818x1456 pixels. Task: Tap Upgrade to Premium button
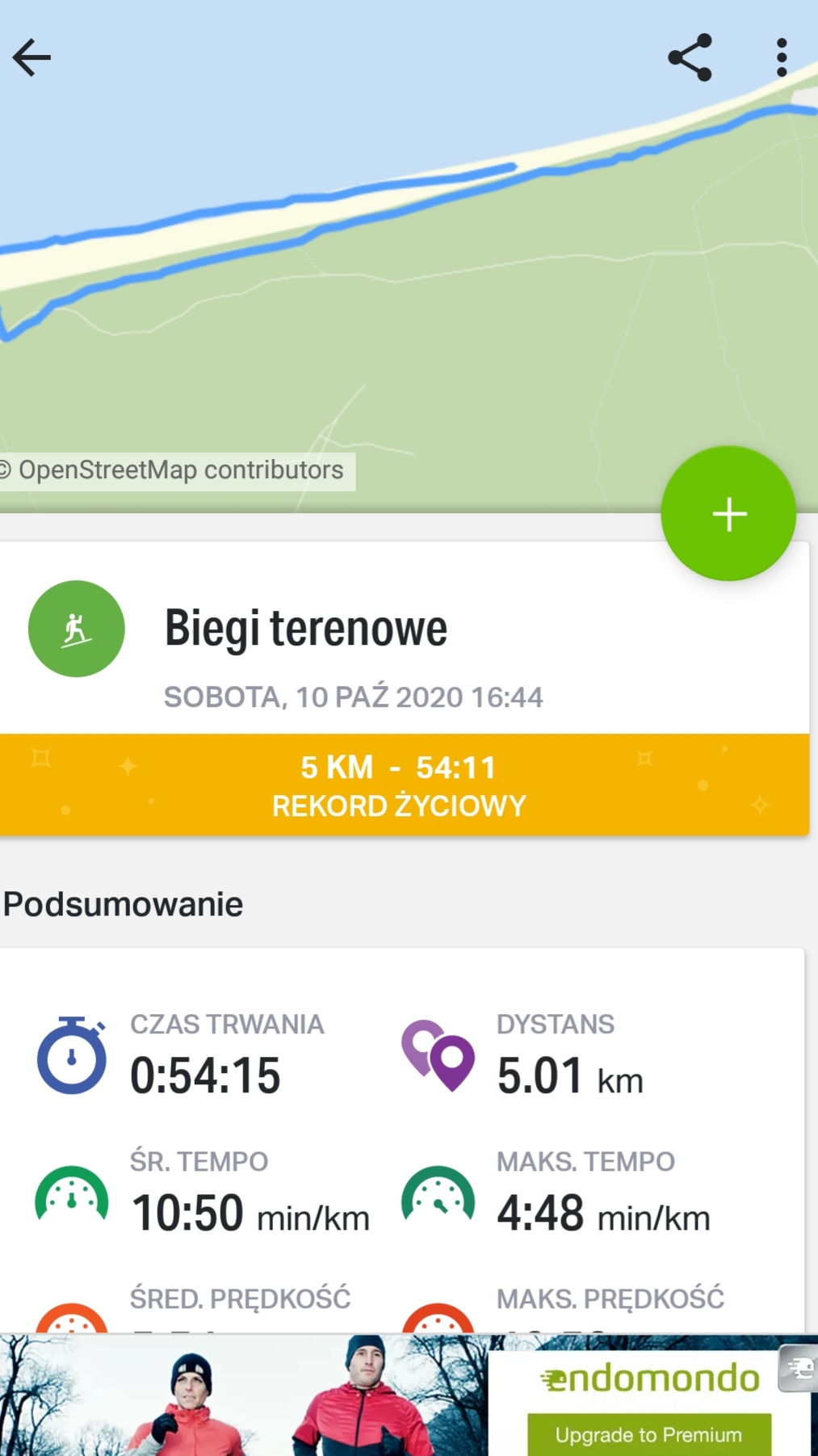pos(648,1434)
